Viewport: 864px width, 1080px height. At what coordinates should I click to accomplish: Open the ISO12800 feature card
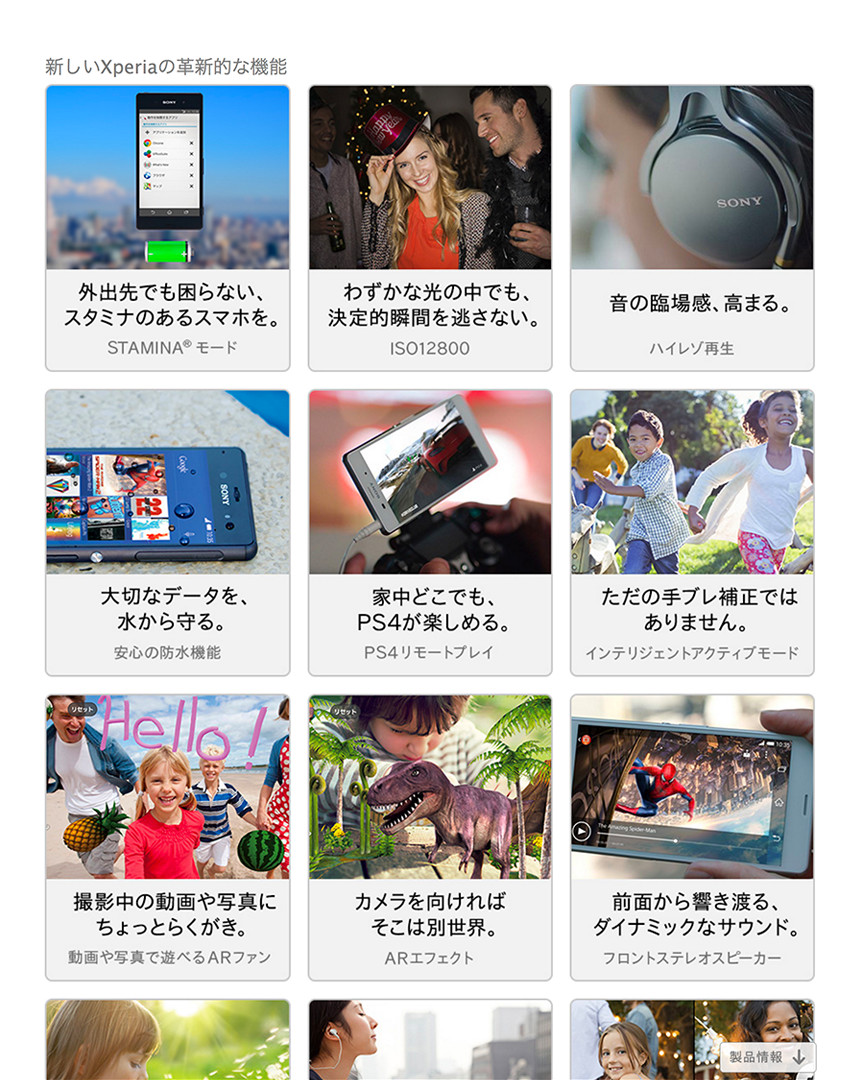[x=430, y=228]
